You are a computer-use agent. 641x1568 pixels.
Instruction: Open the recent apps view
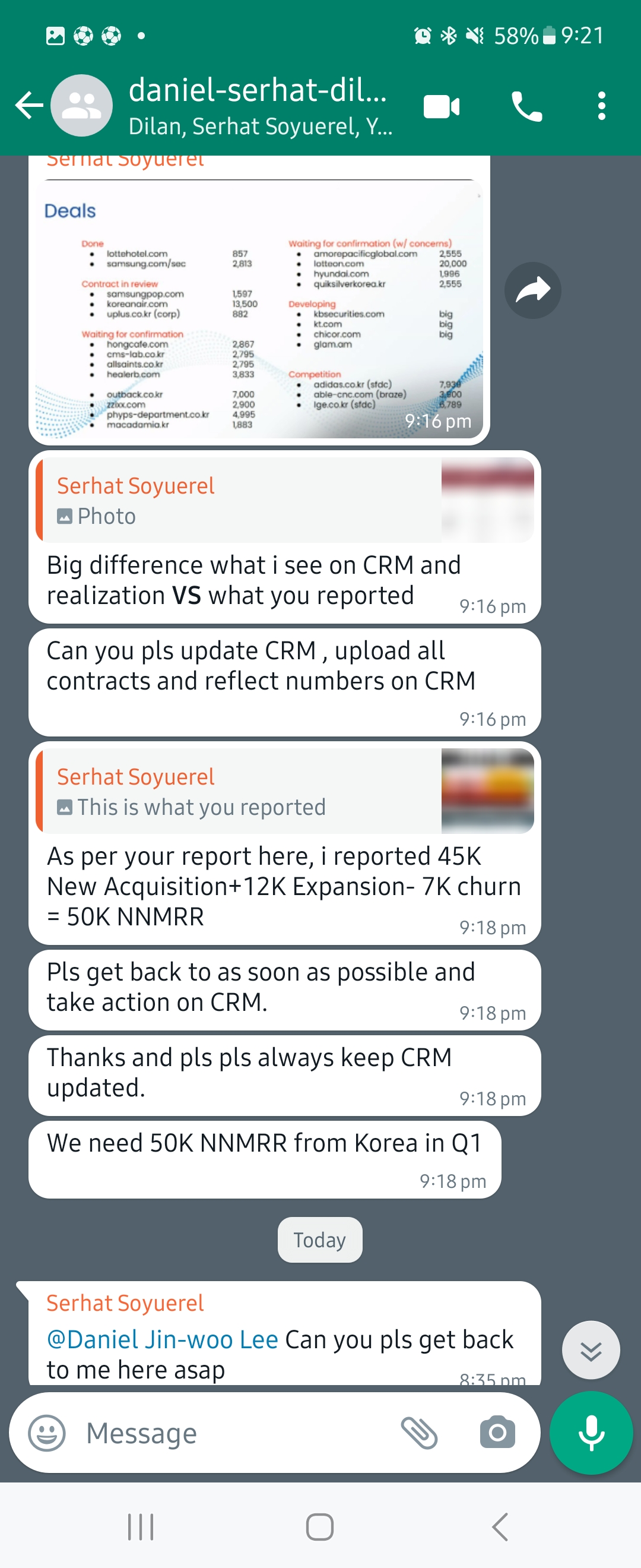coord(141,1526)
